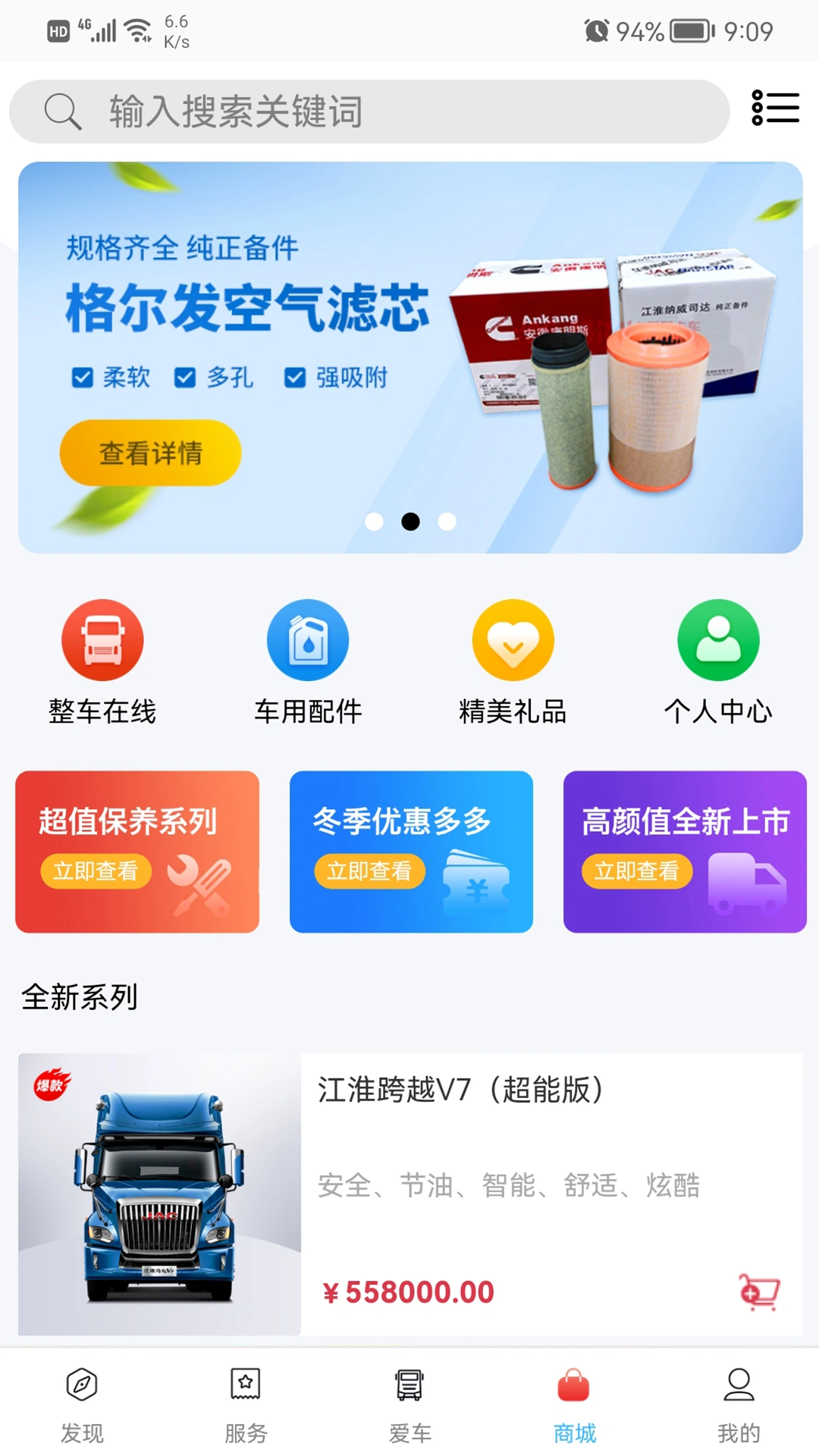Tap the 查看详情 banner button

[150, 452]
